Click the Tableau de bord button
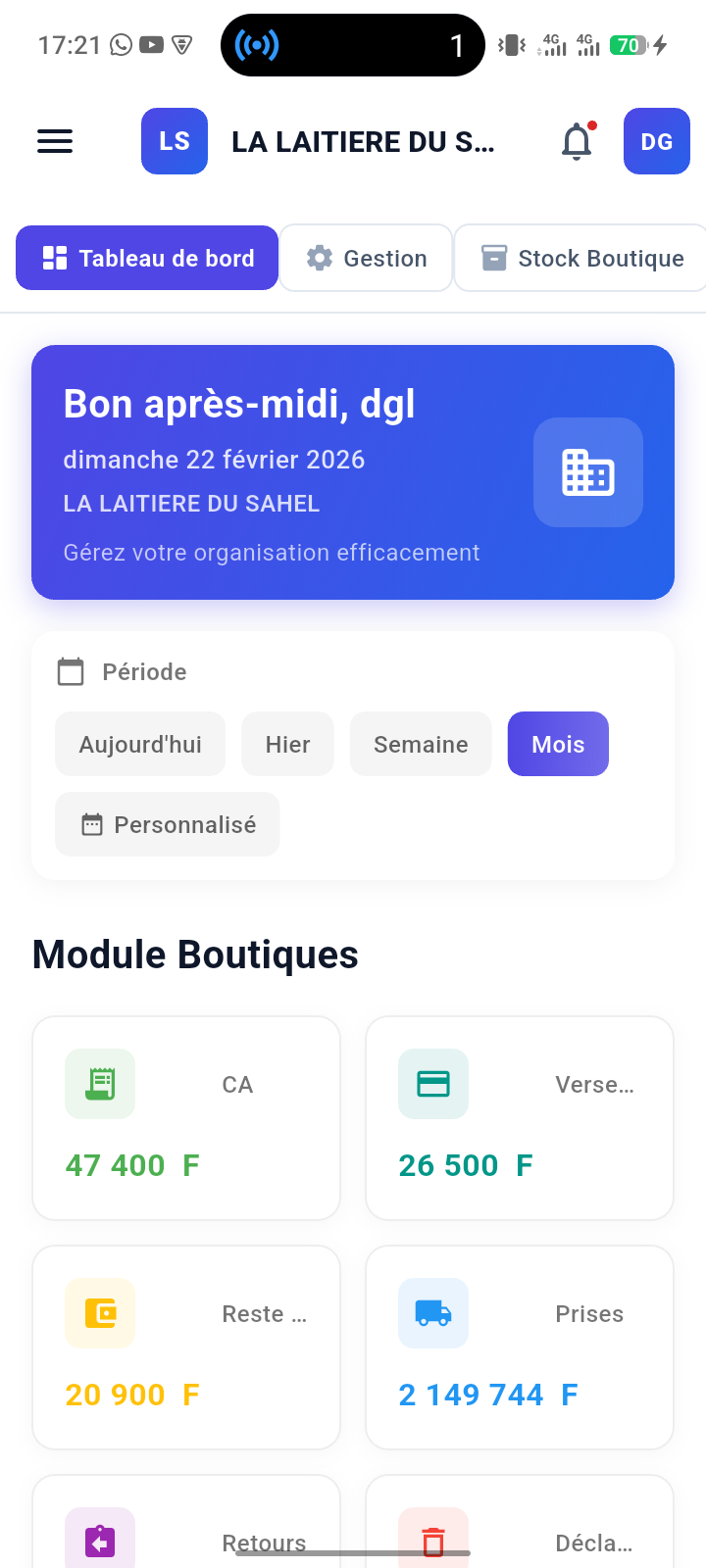The height and width of the screenshot is (1568, 706). [146, 258]
